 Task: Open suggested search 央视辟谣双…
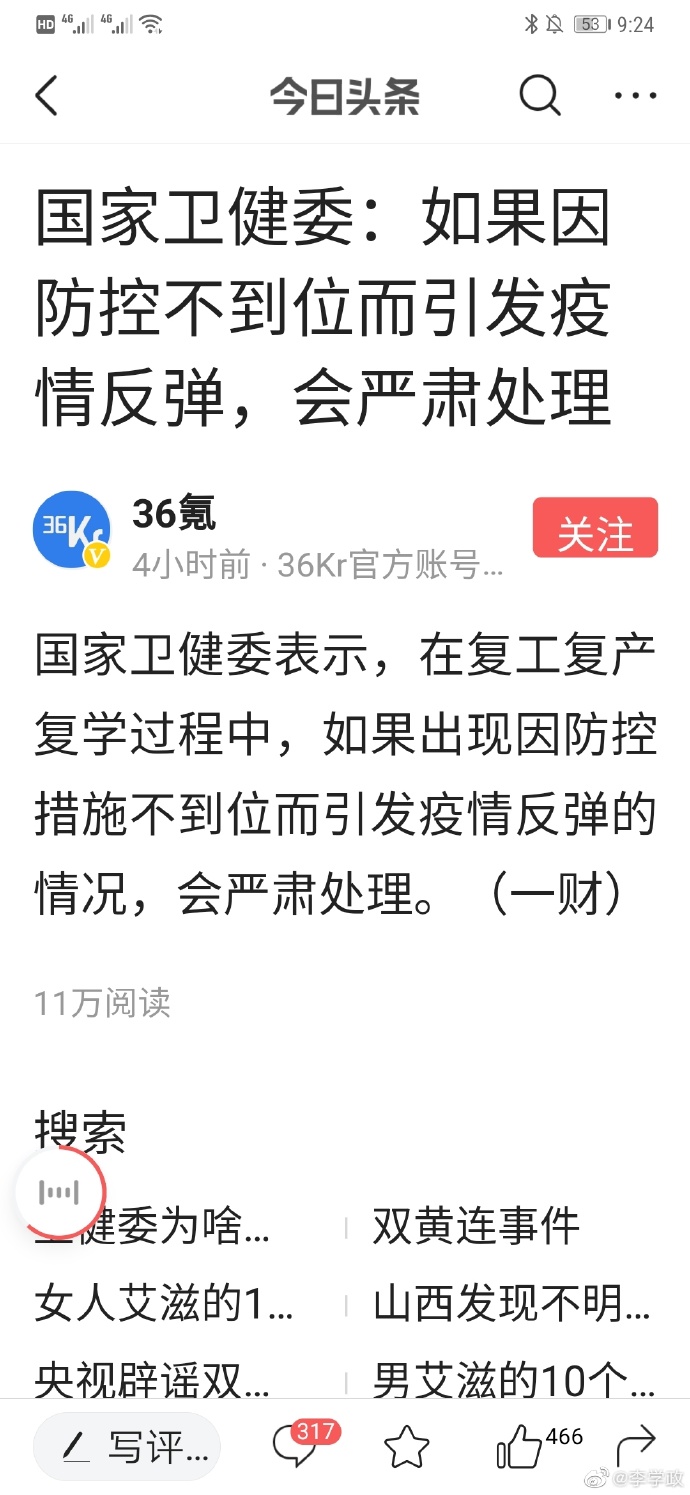click(152, 1381)
